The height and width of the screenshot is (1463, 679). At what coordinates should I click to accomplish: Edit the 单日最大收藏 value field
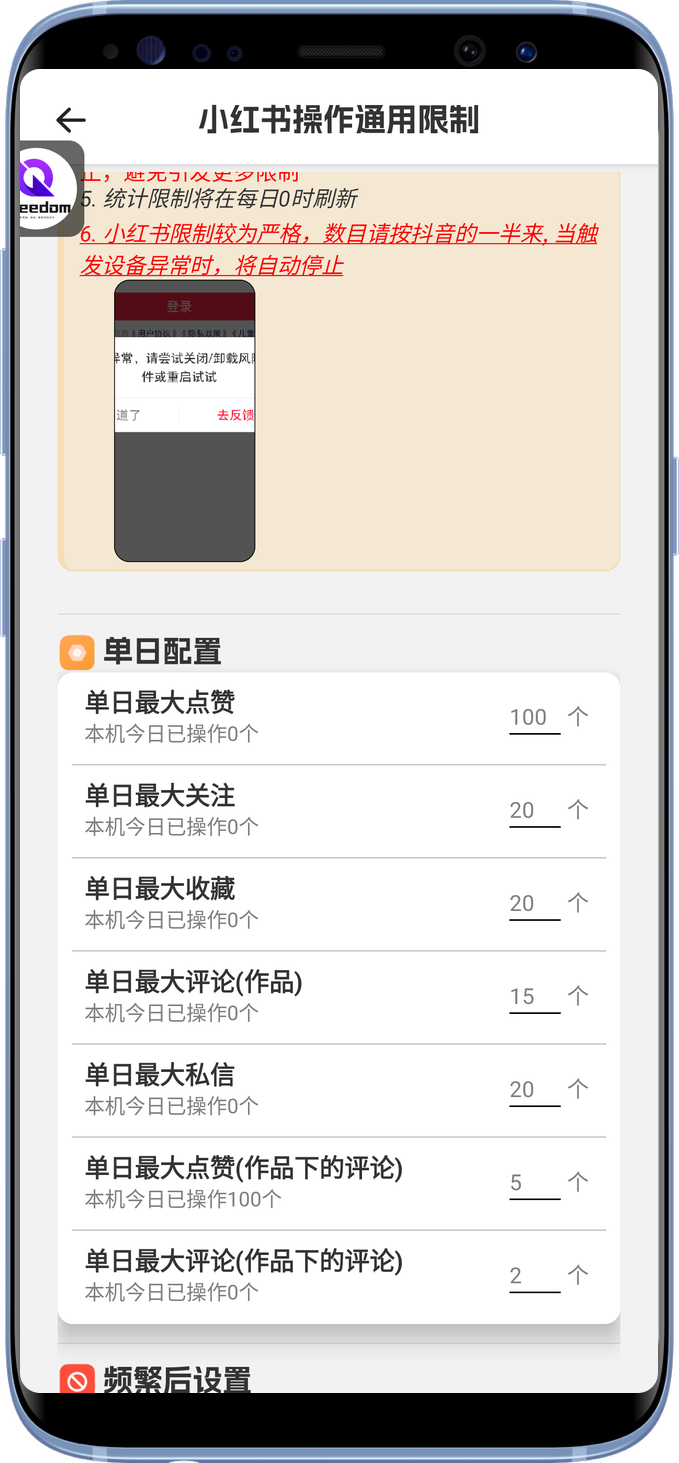pos(534,904)
